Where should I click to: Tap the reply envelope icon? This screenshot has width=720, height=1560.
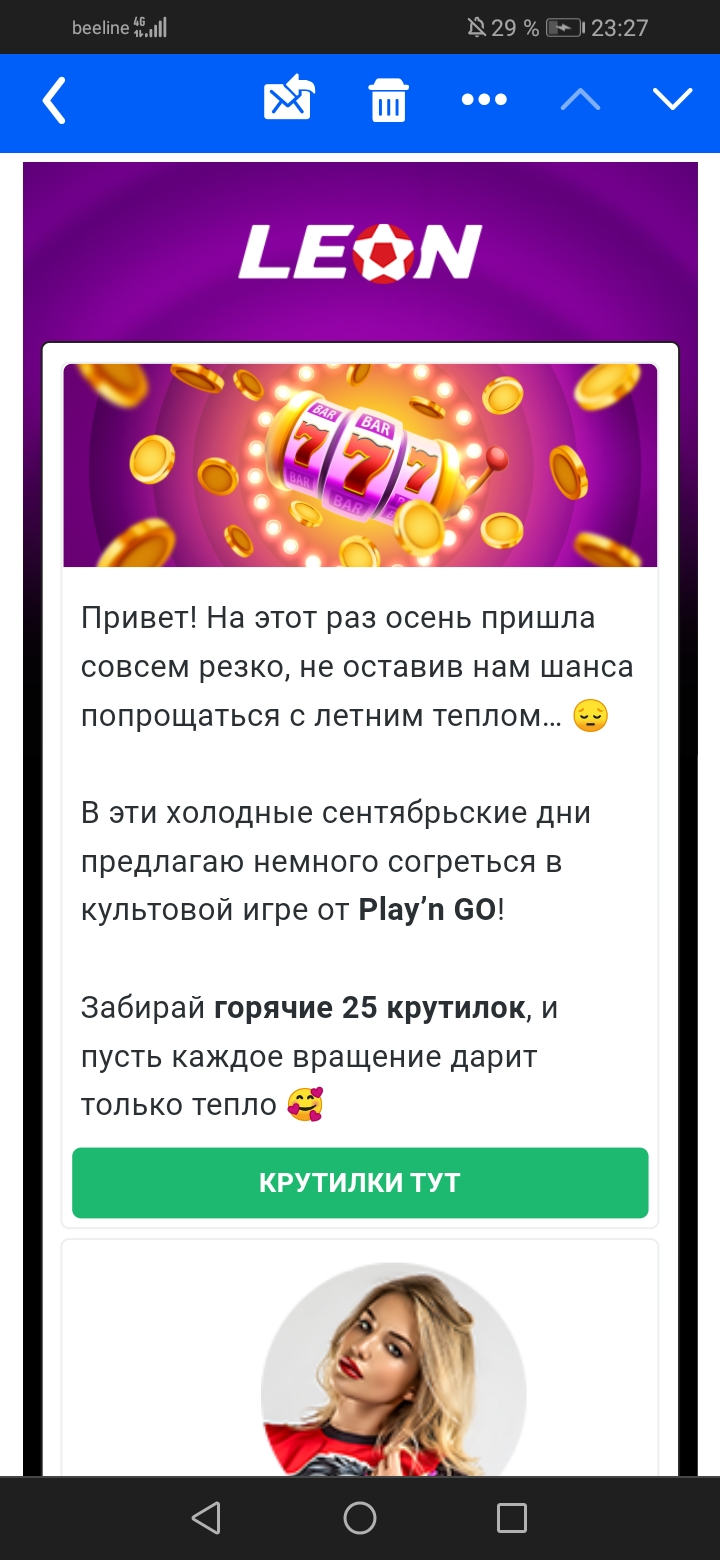(289, 100)
